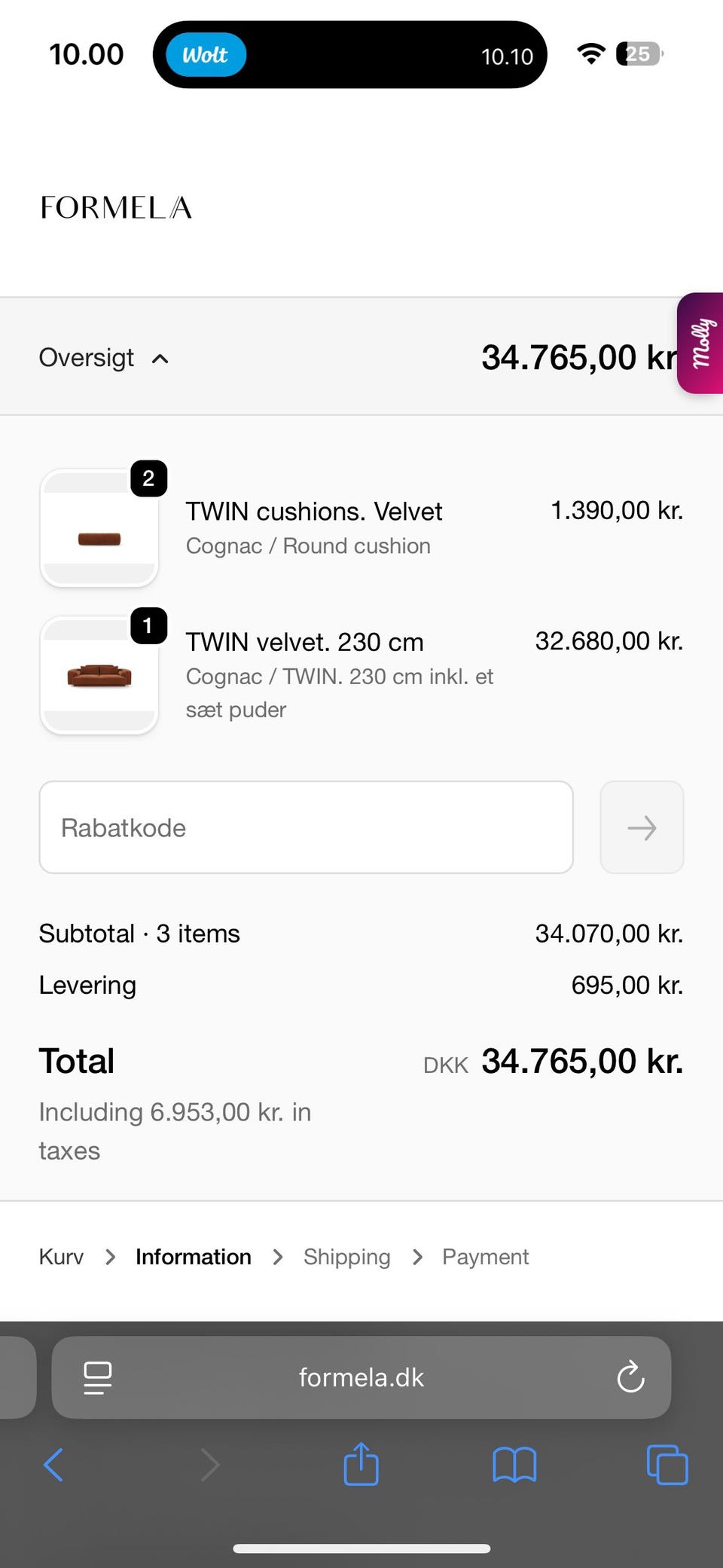Go back to the previous page in Safari
Image resolution: width=723 pixels, height=1568 pixels.
tap(53, 1465)
